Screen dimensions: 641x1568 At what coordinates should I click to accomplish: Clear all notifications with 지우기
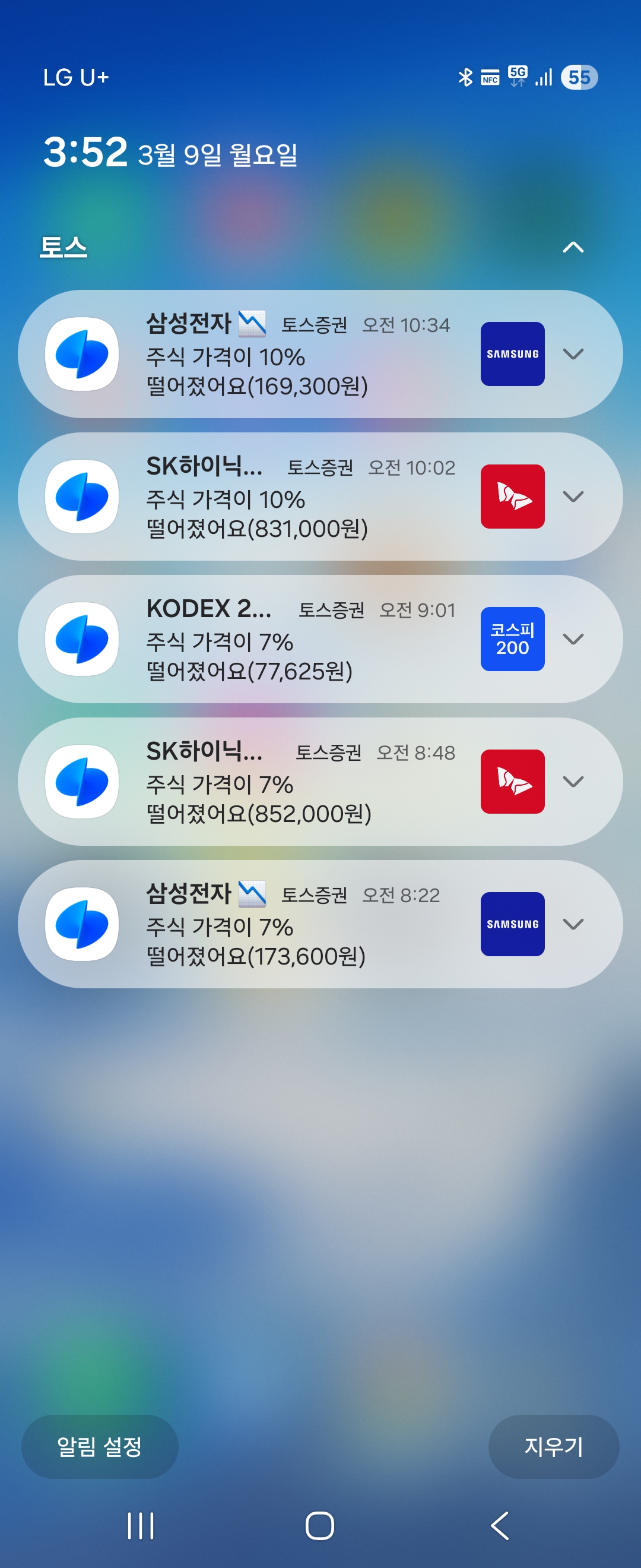553,1446
